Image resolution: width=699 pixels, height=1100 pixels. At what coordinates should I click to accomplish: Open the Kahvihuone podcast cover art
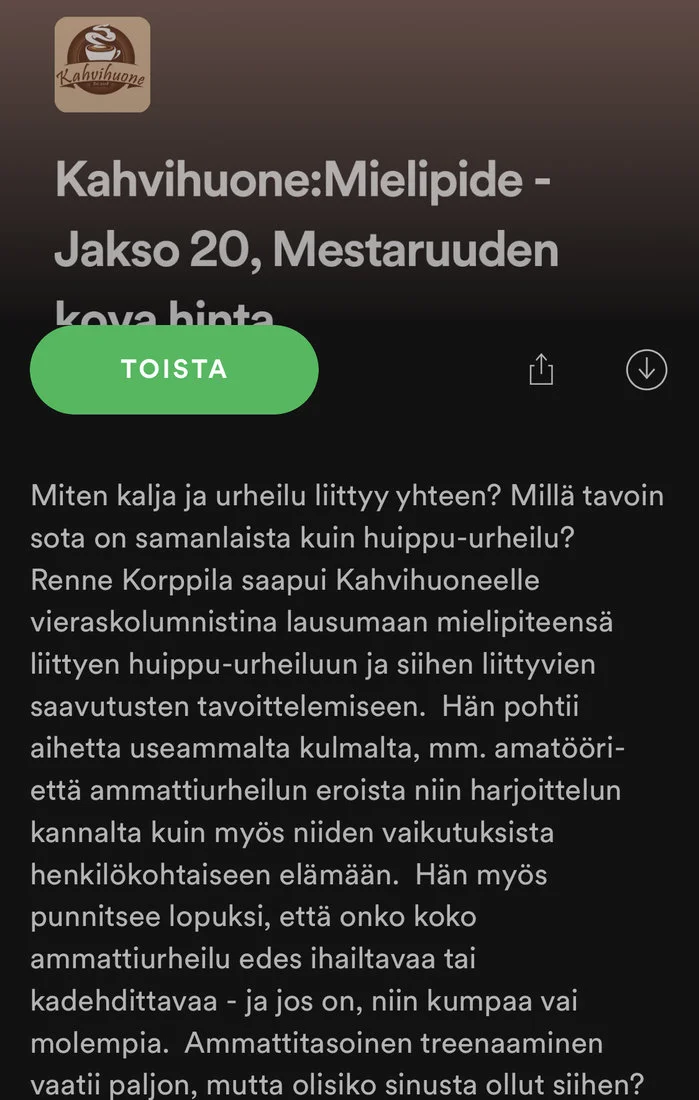[102, 64]
